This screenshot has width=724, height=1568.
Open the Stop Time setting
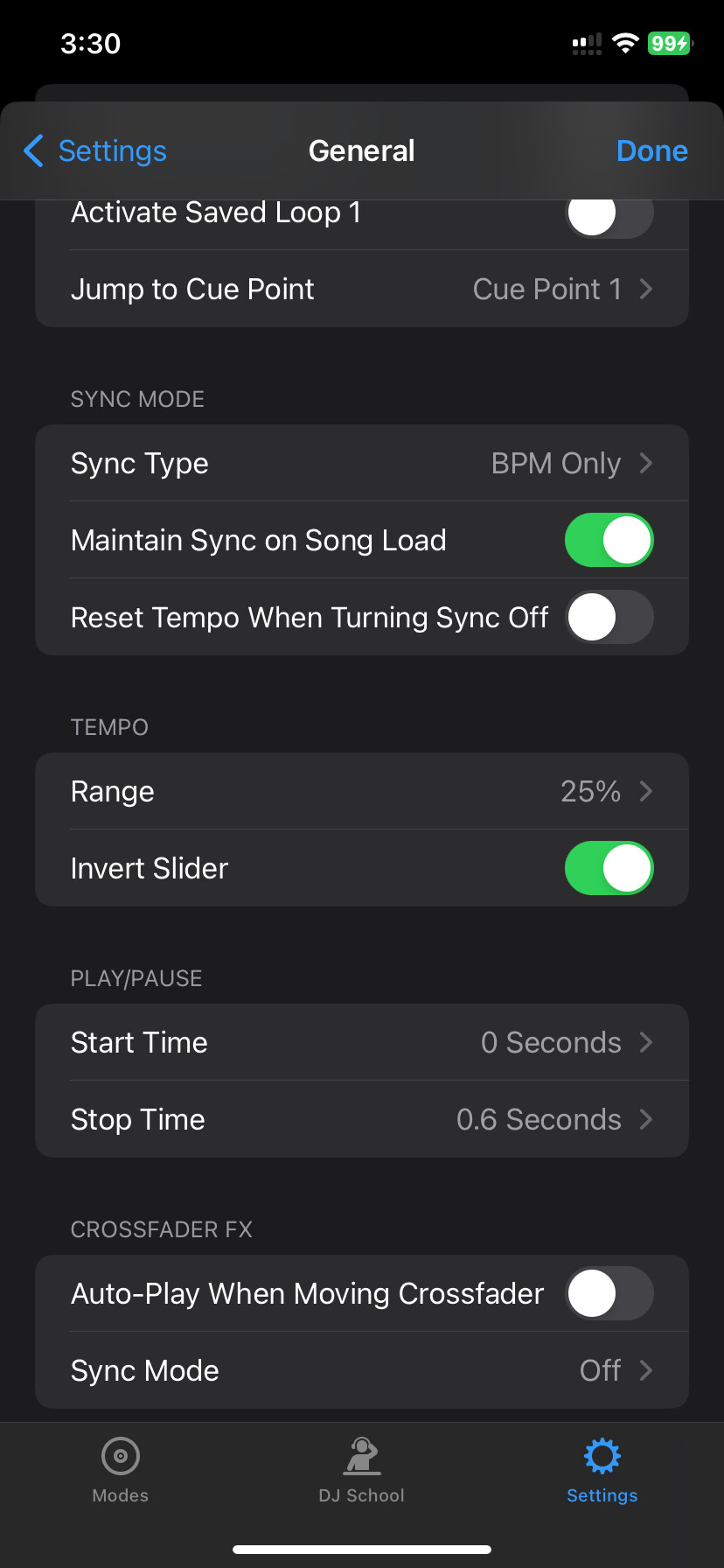[362, 1119]
